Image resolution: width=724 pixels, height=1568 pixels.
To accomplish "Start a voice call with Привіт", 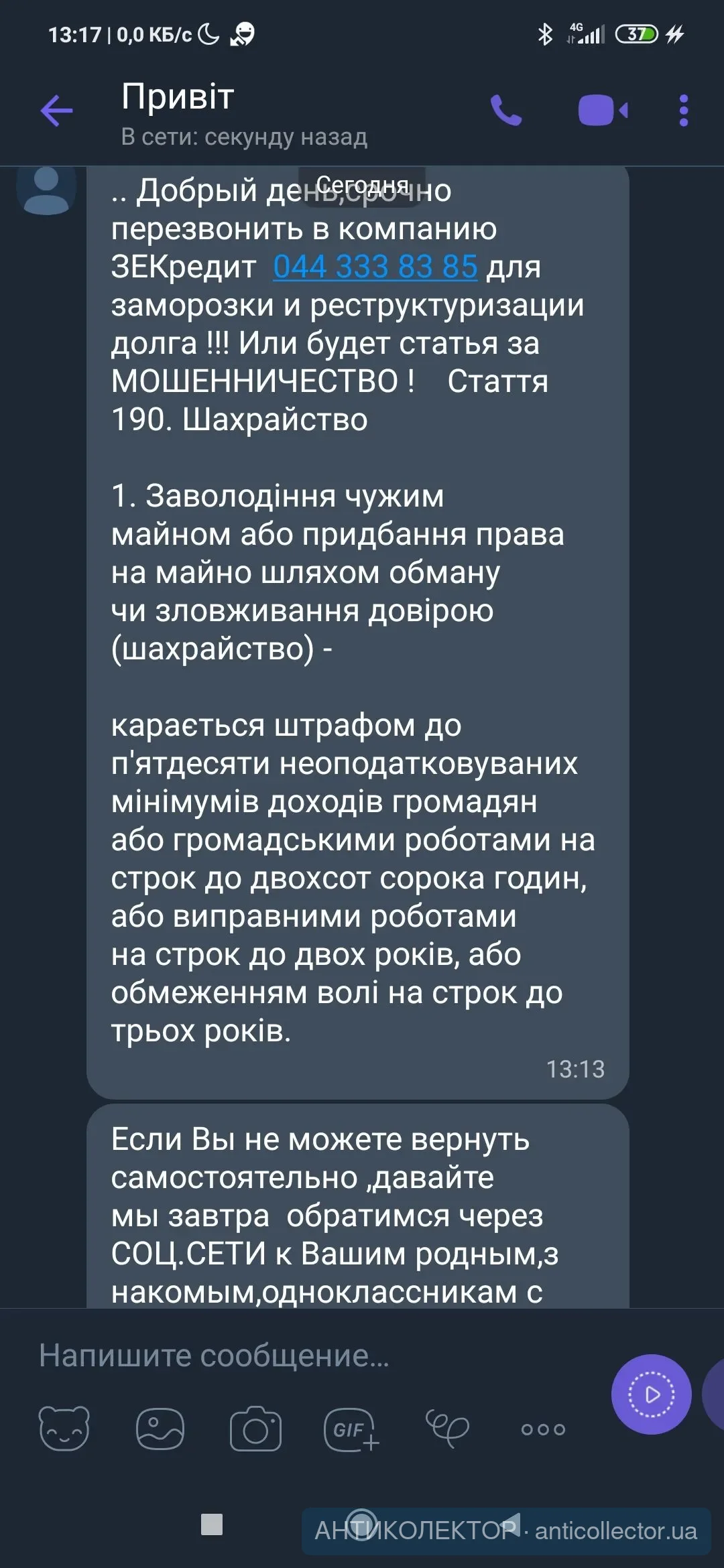I will tap(506, 111).
